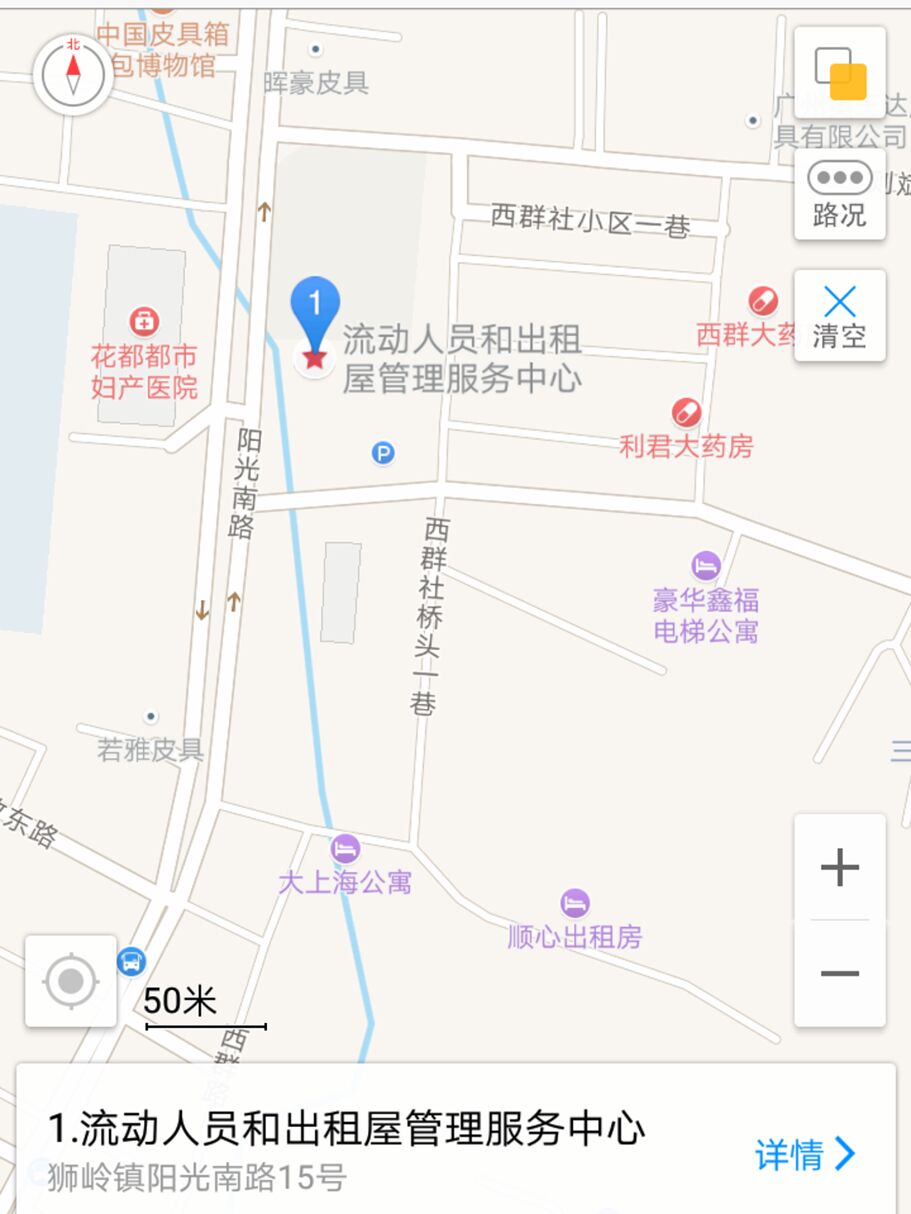The image size is (911, 1214).
Task: Select 利君大药房 pharmacy marker
Action: [x=686, y=413]
